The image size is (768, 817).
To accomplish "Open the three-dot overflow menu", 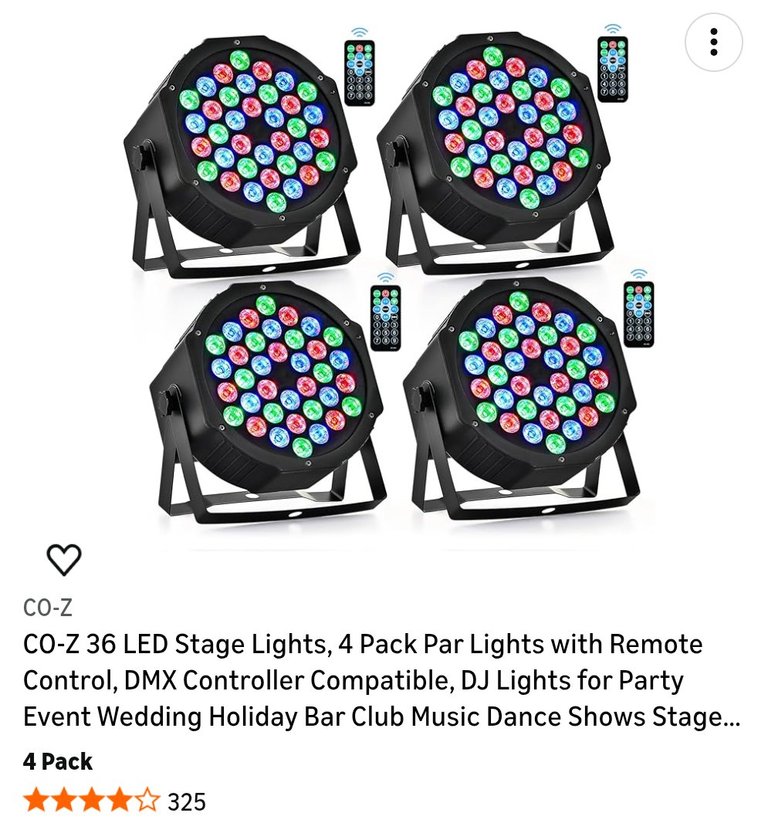I will tap(713, 42).
